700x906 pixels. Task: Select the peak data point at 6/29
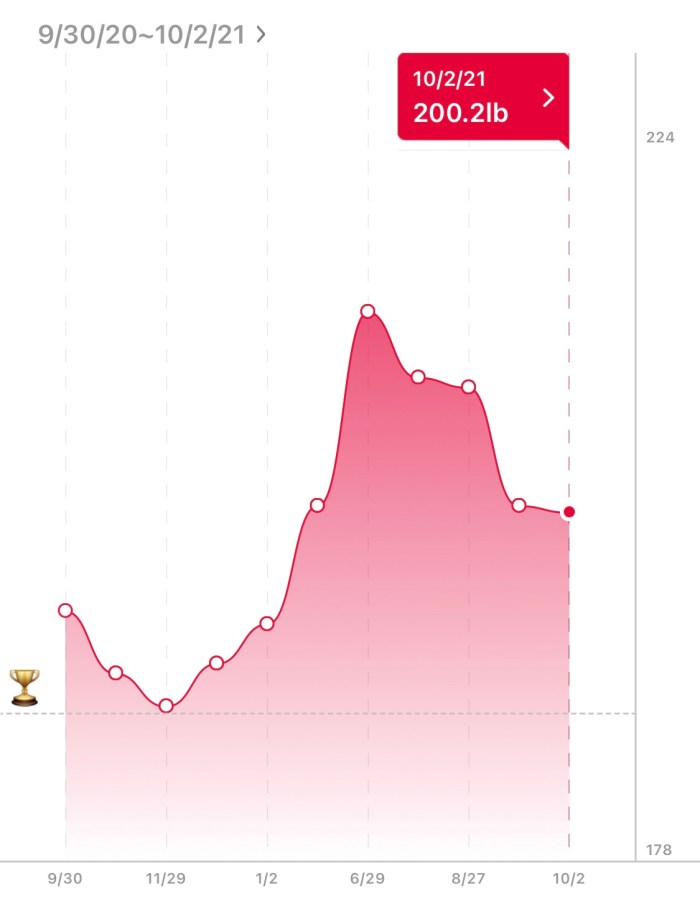pyautogui.click(x=368, y=311)
